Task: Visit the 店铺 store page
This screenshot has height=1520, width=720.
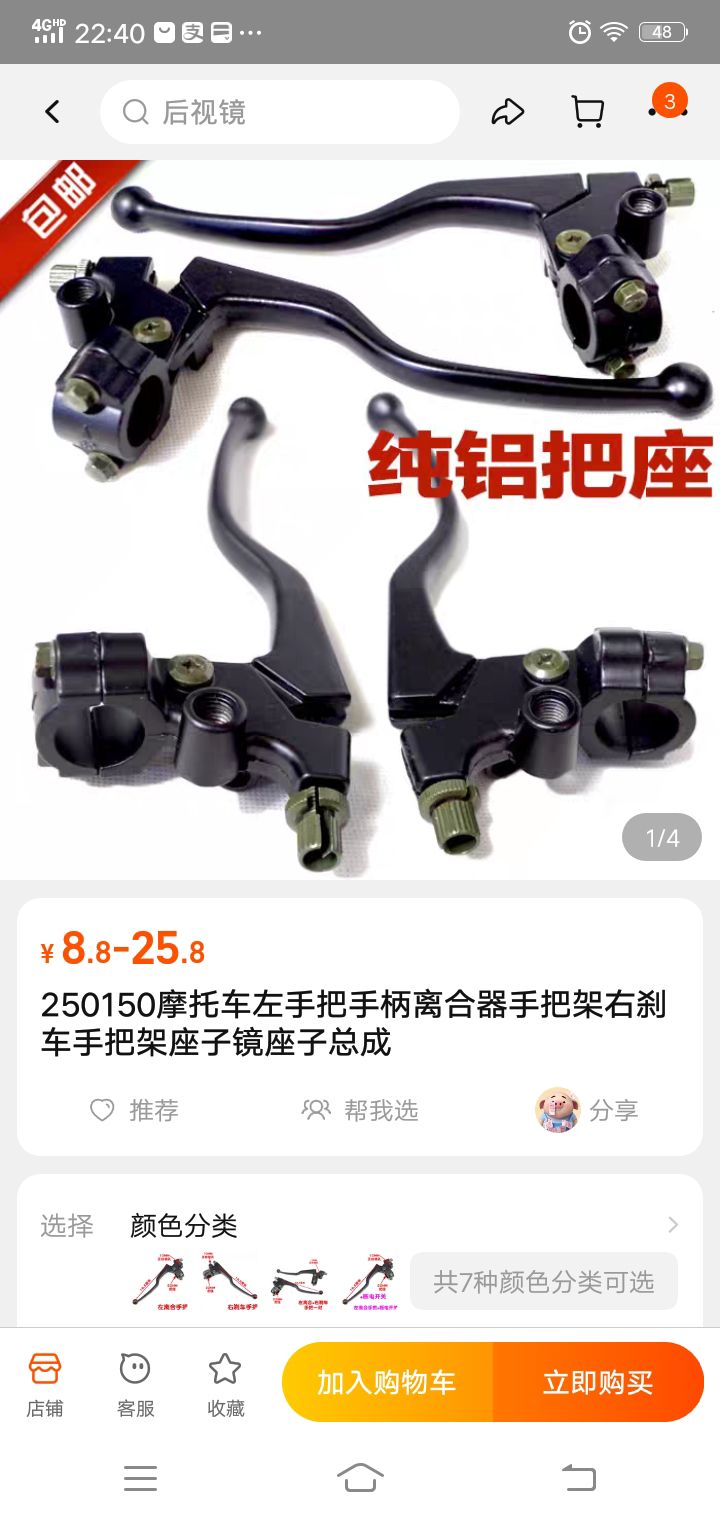Action: coord(45,1384)
